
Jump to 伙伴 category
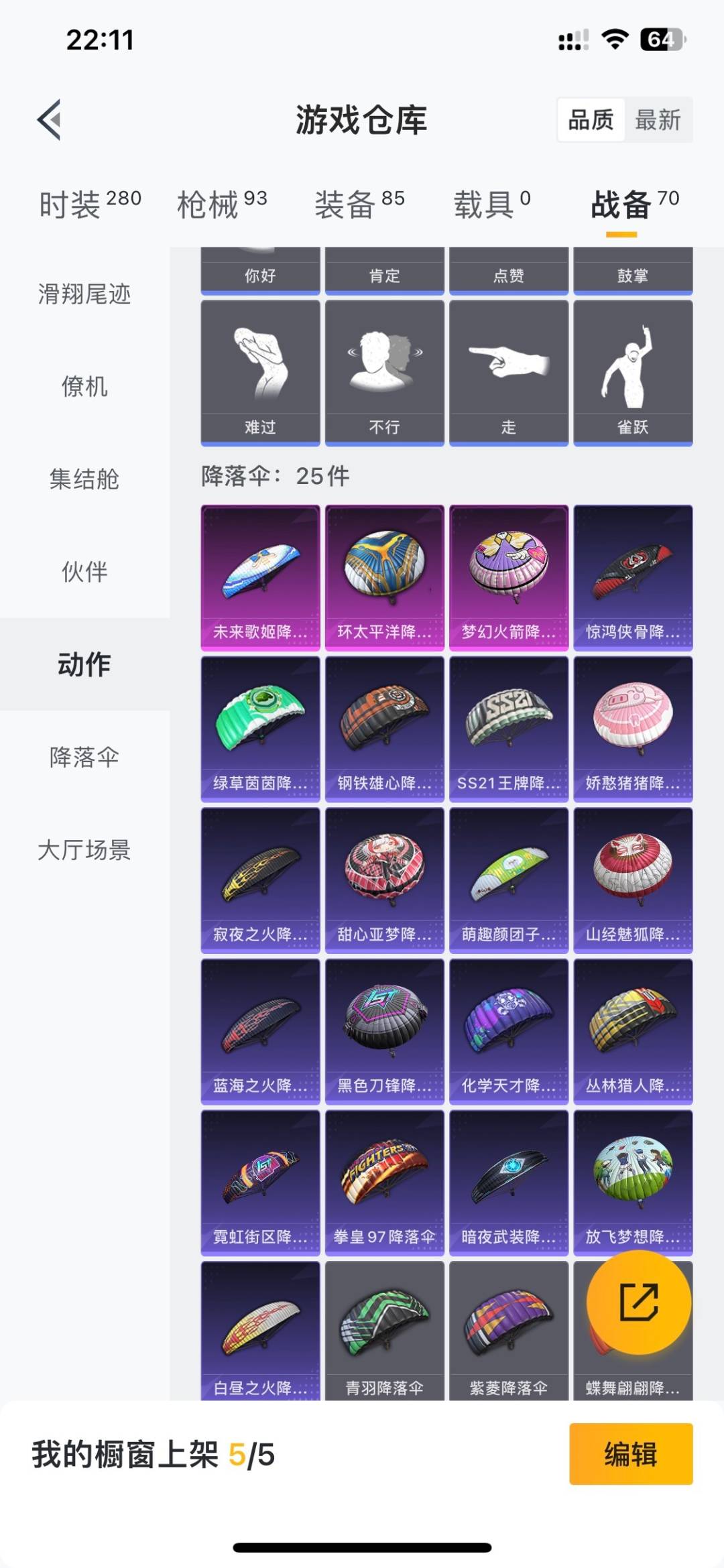(84, 571)
